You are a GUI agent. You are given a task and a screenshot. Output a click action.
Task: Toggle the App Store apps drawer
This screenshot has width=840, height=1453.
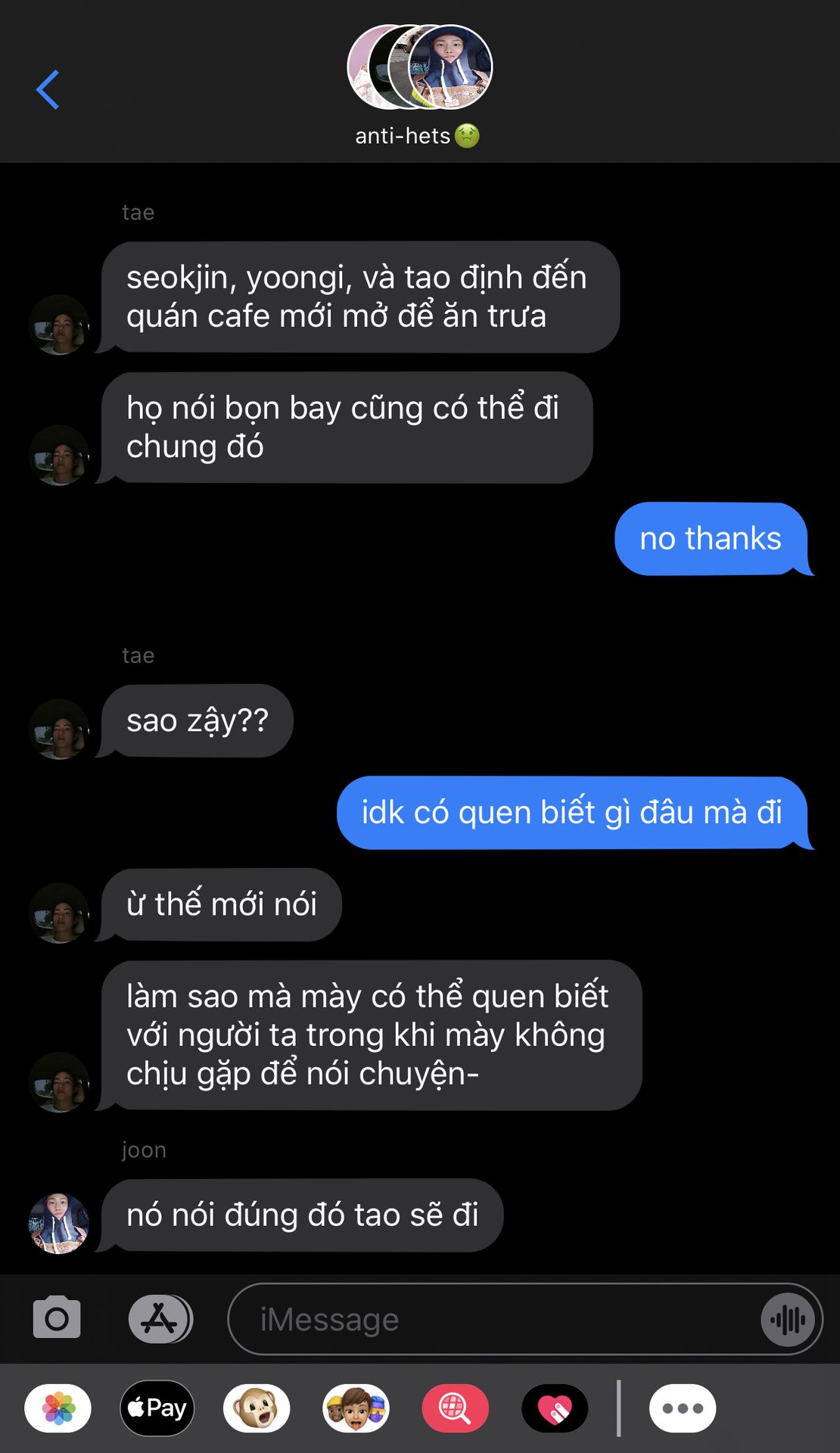160,1319
